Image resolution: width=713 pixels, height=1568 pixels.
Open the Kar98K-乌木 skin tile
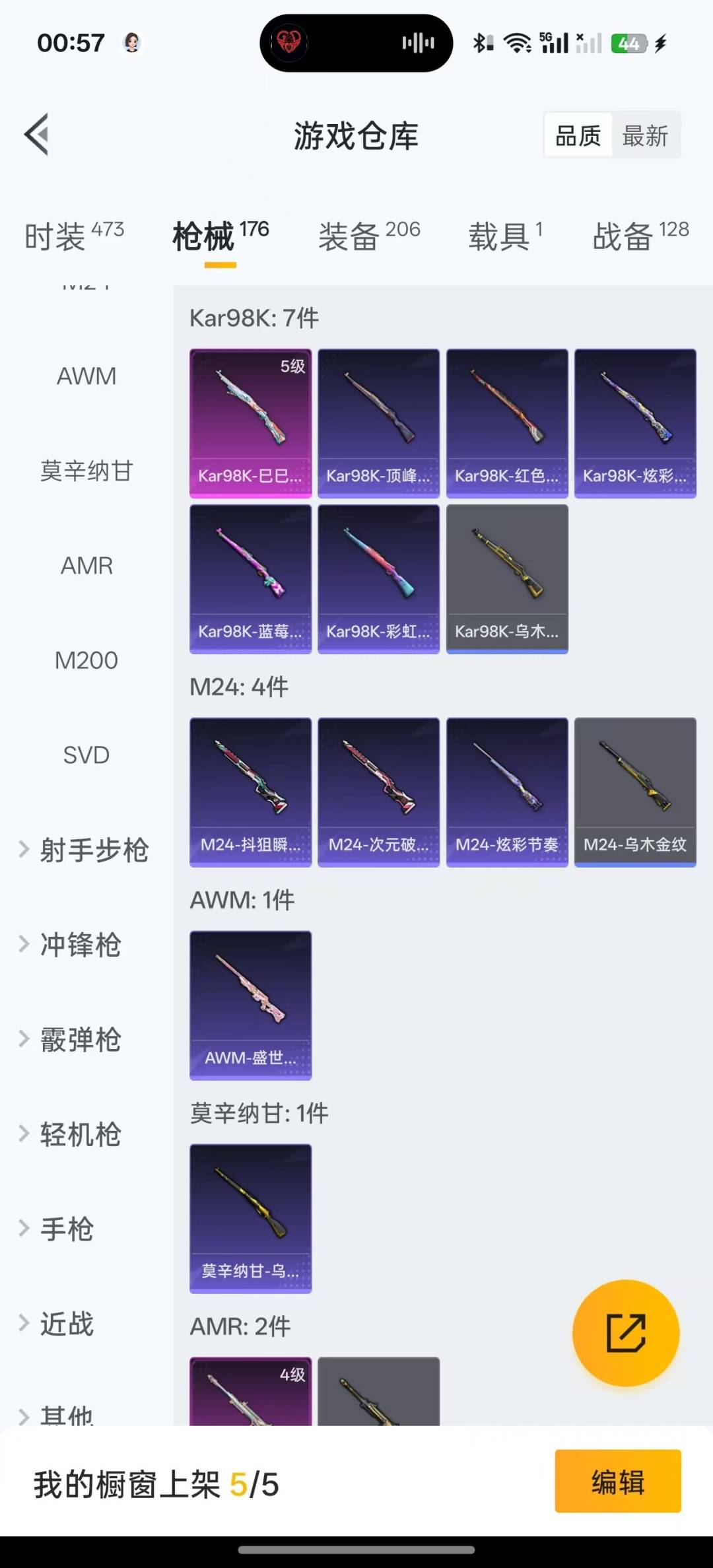coord(507,579)
